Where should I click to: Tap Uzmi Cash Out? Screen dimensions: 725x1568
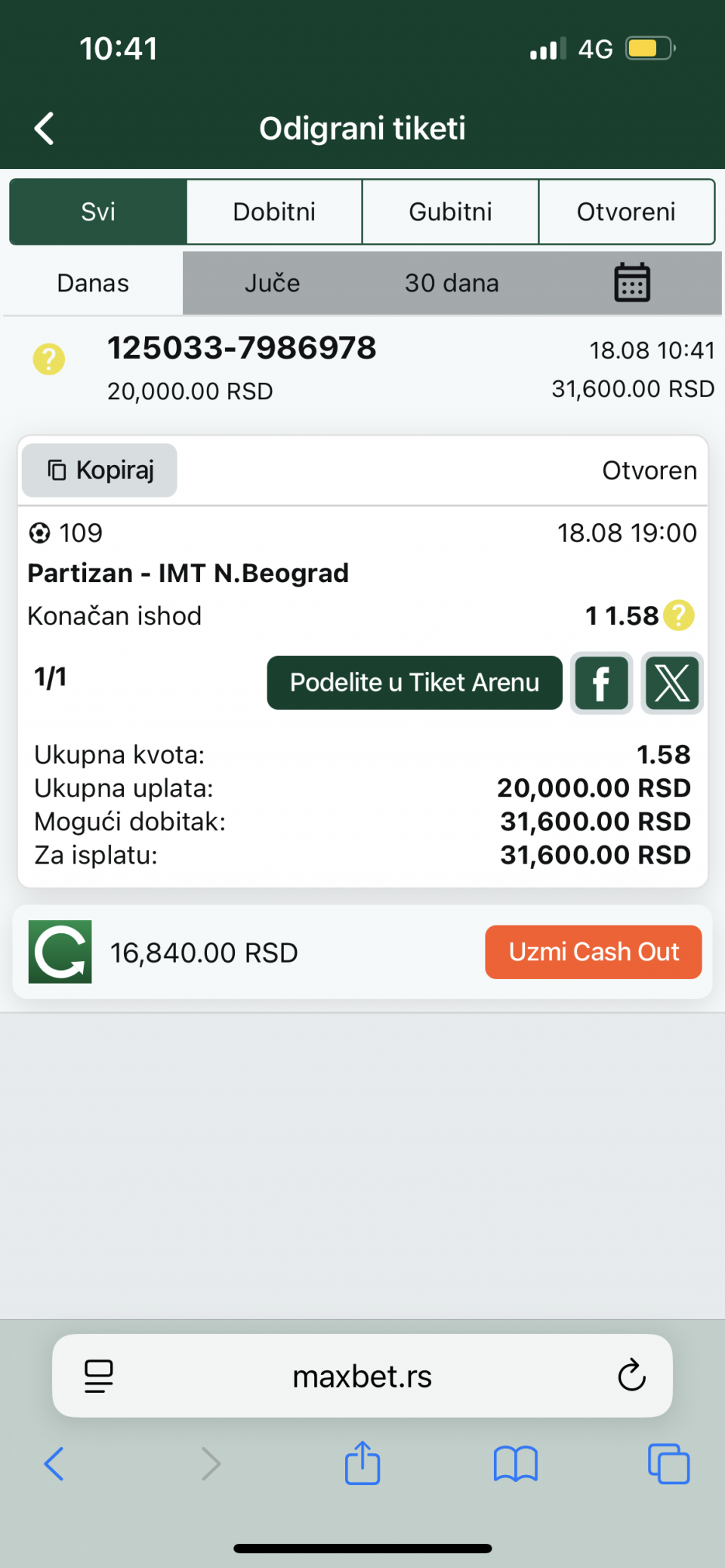coord(594,952)
